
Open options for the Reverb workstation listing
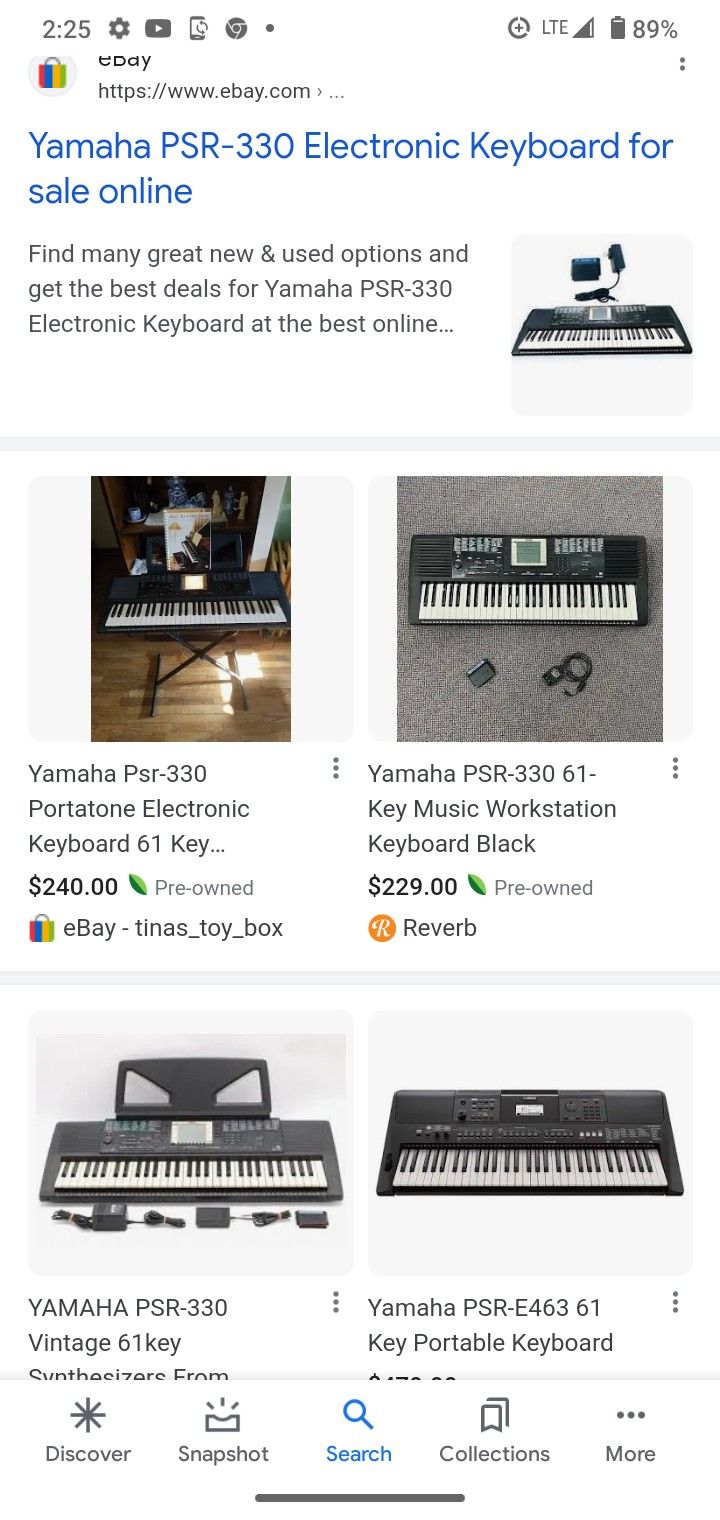pos(675,768)
